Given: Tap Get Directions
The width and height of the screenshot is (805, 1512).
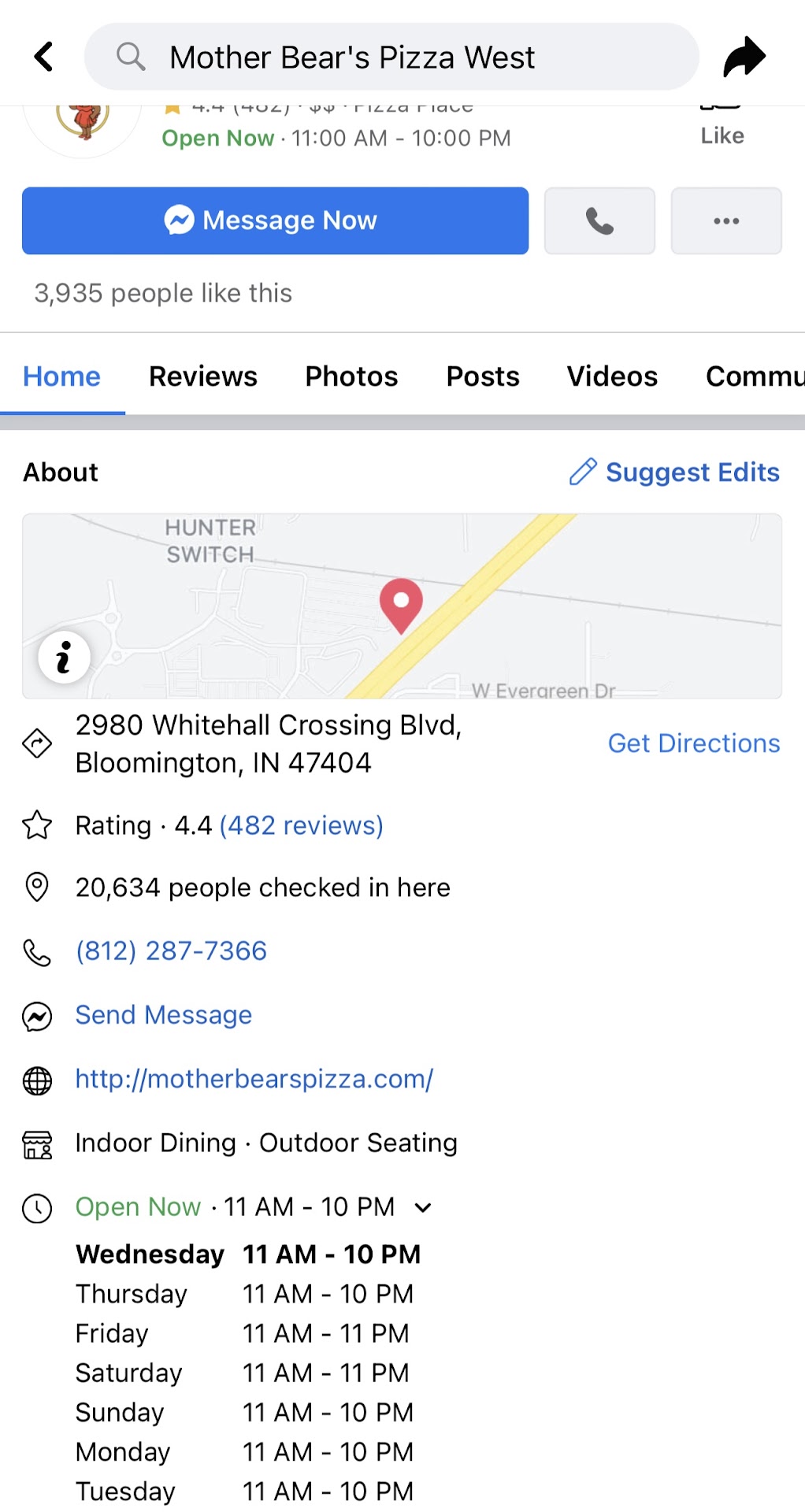Looking at the screenshot, I should (x=693, y=743).
